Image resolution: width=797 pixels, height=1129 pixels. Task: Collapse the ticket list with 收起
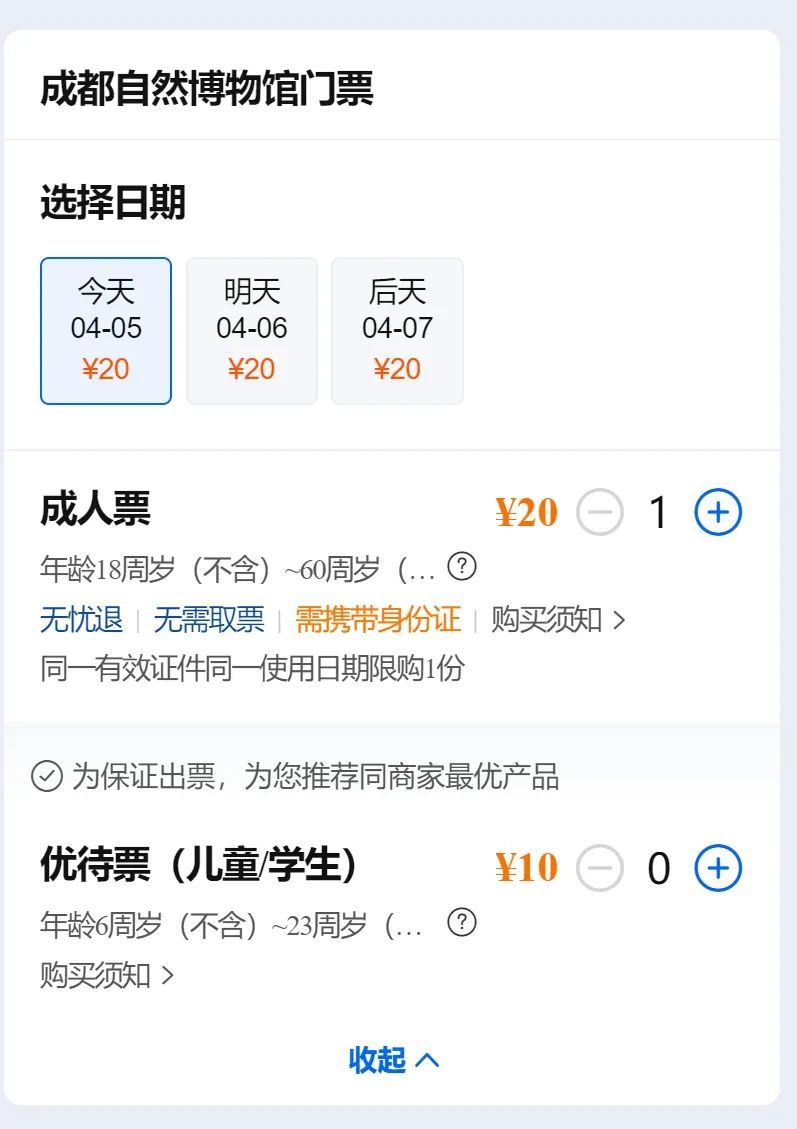(x=393, y=1060)
